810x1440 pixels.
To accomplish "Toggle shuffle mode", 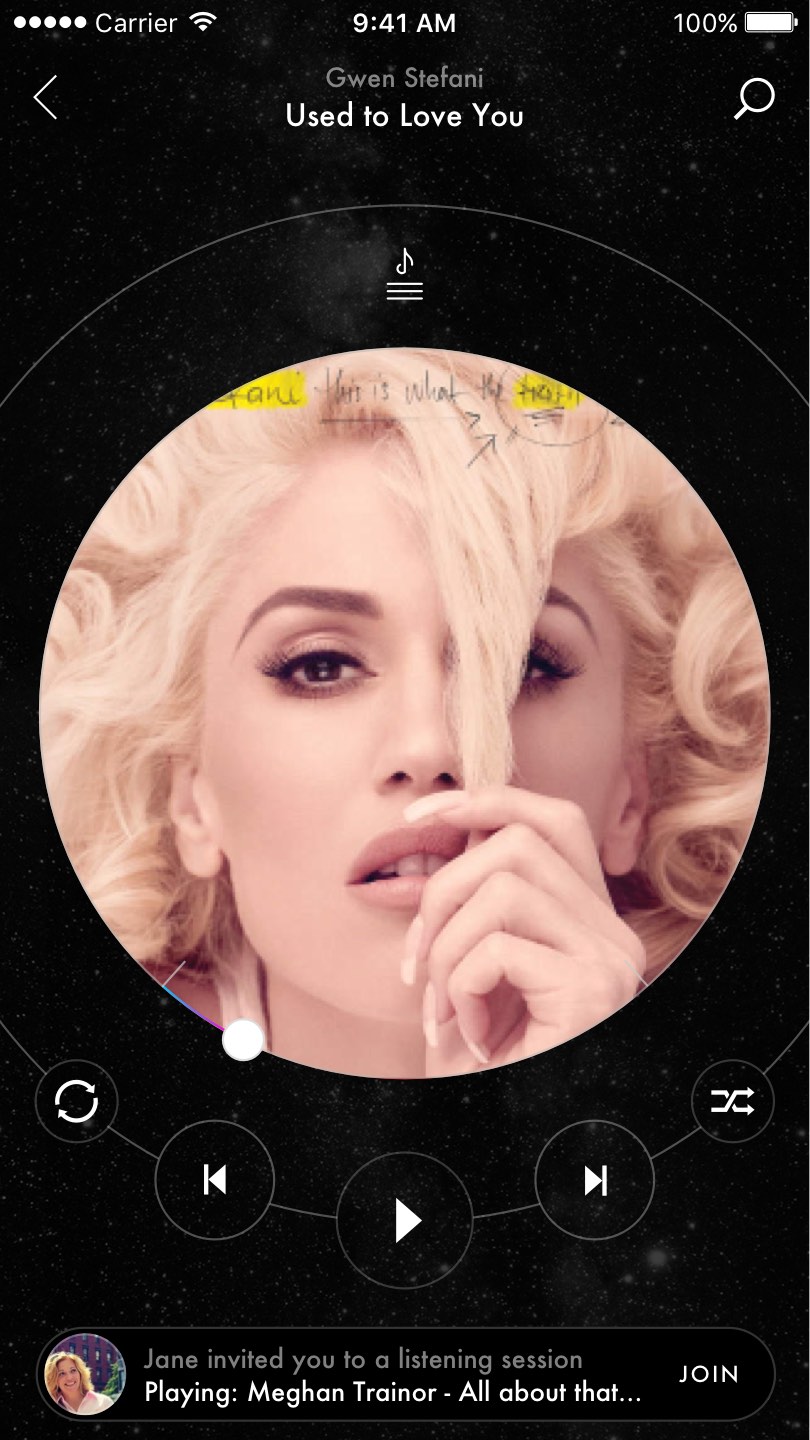I will point(732,1102).
